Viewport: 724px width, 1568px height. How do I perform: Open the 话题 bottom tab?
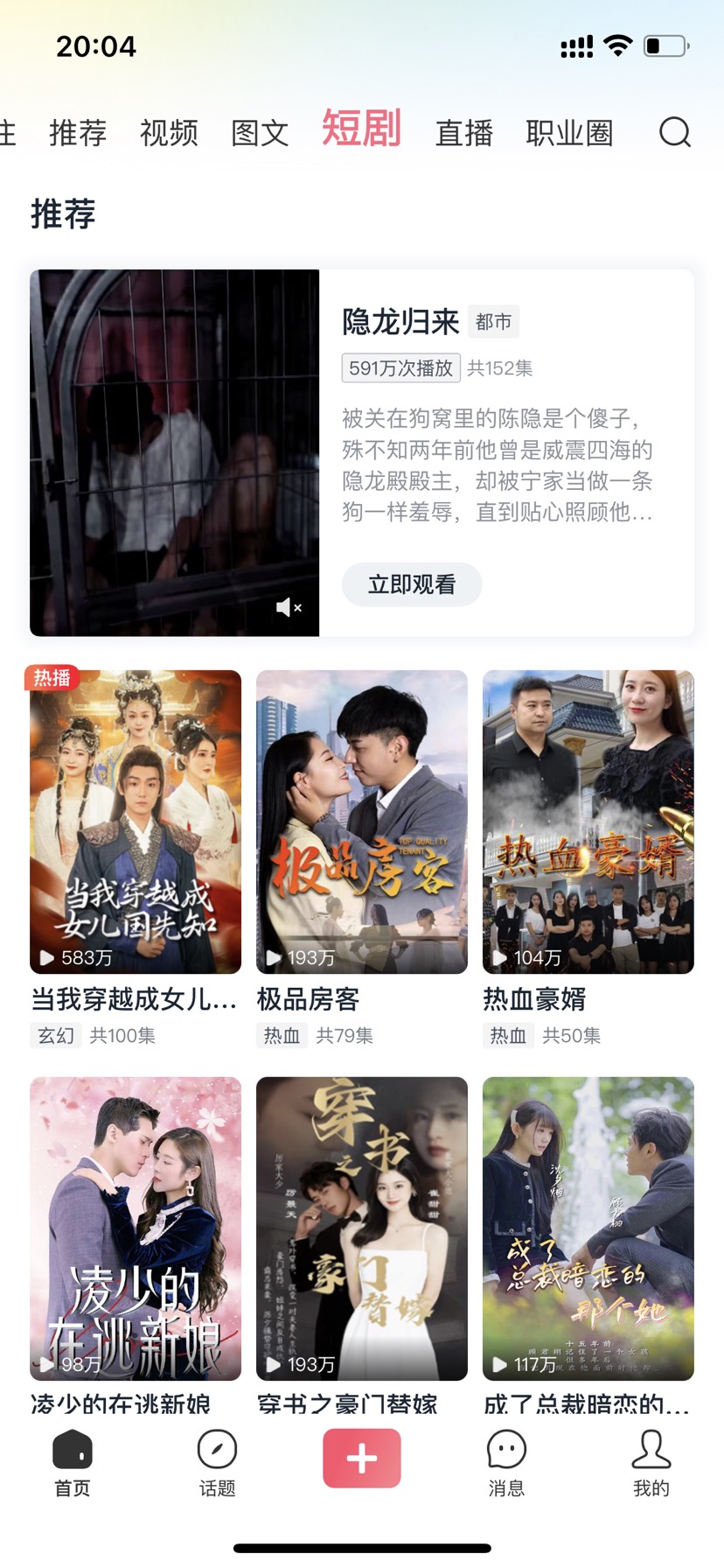[217, 1463]
